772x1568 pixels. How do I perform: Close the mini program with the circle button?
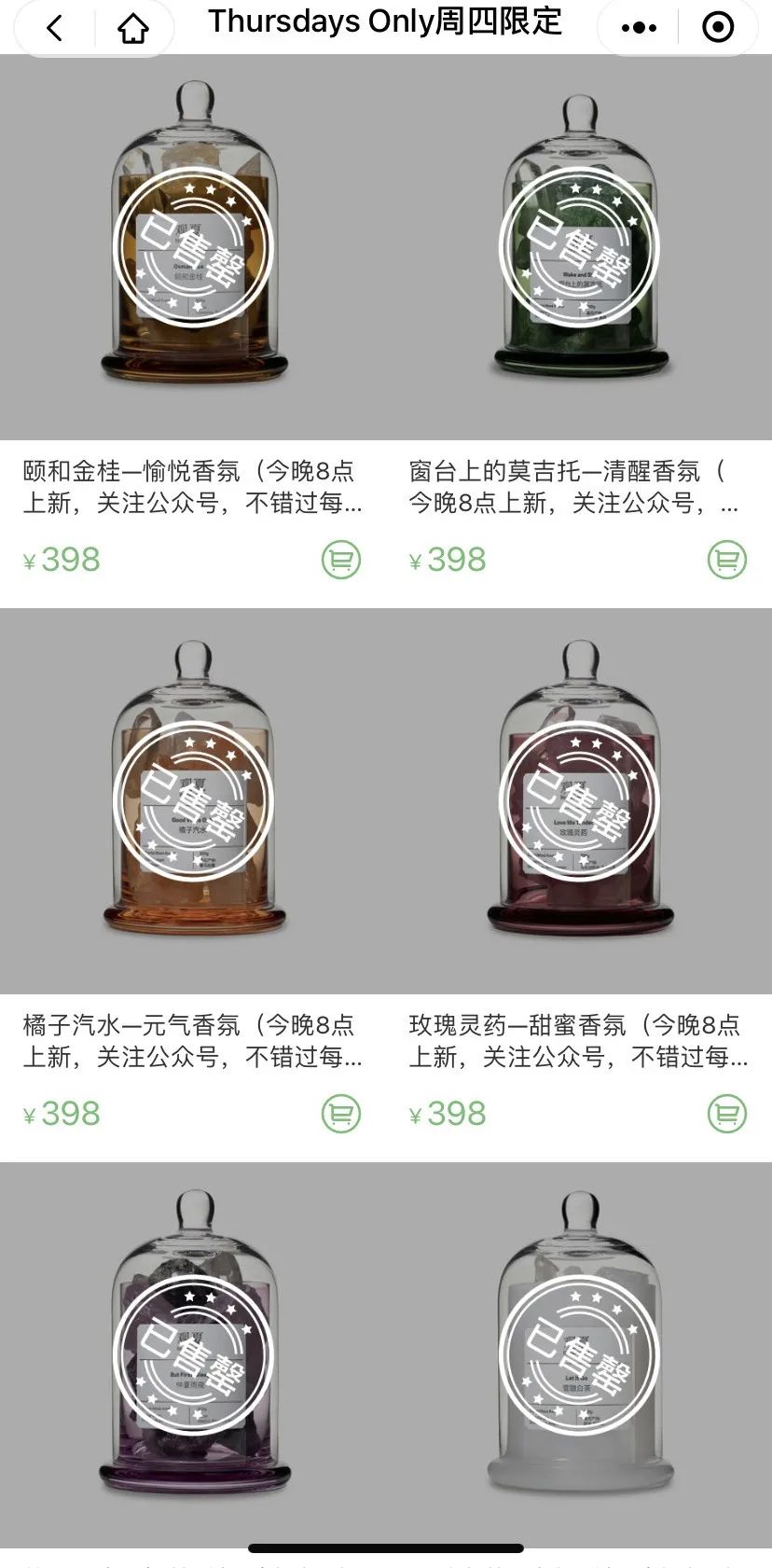[717, 29]
